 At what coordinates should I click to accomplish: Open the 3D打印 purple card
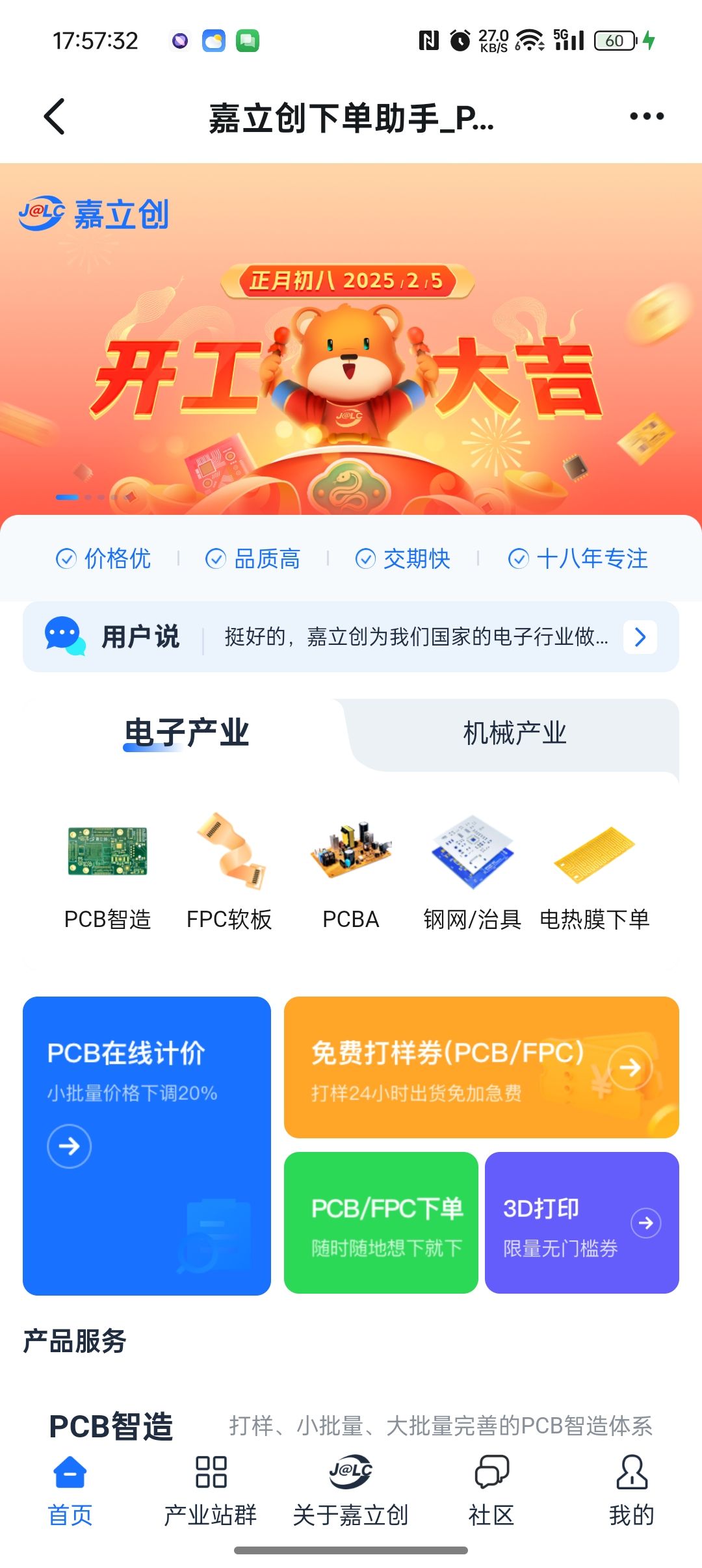tap(582, 1223)
